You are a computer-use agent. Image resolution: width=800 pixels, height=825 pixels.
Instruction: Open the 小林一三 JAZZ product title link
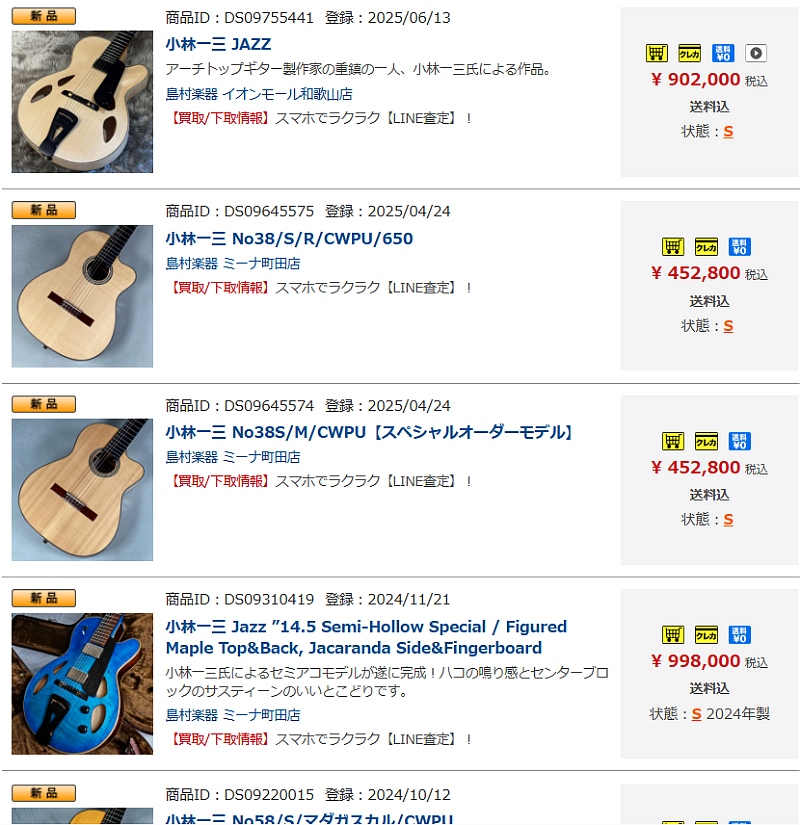tap(218, 44)
